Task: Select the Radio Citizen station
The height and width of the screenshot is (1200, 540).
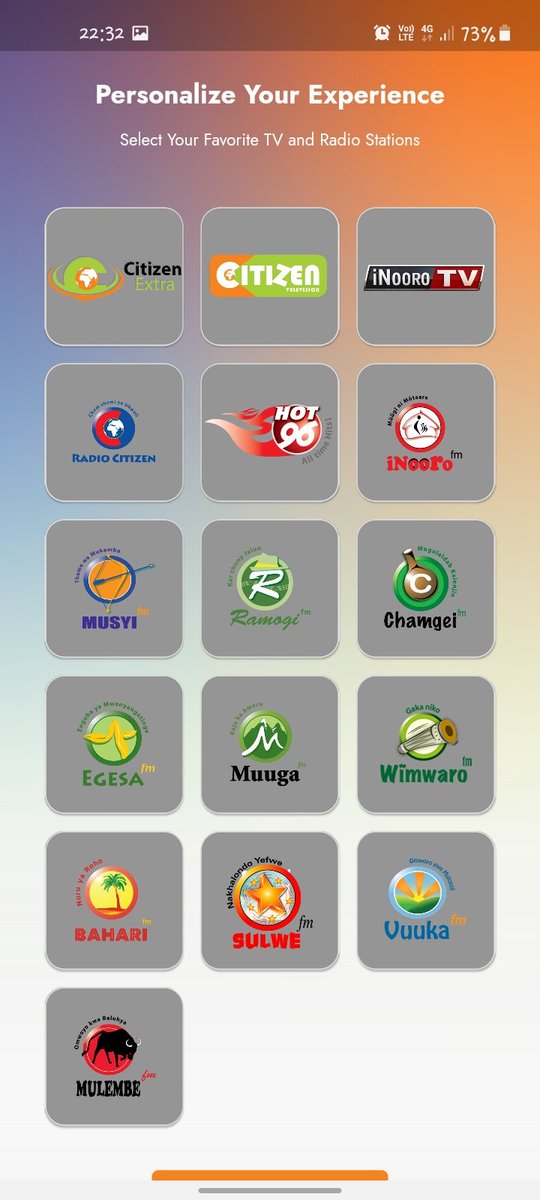Action: [114, 432]
